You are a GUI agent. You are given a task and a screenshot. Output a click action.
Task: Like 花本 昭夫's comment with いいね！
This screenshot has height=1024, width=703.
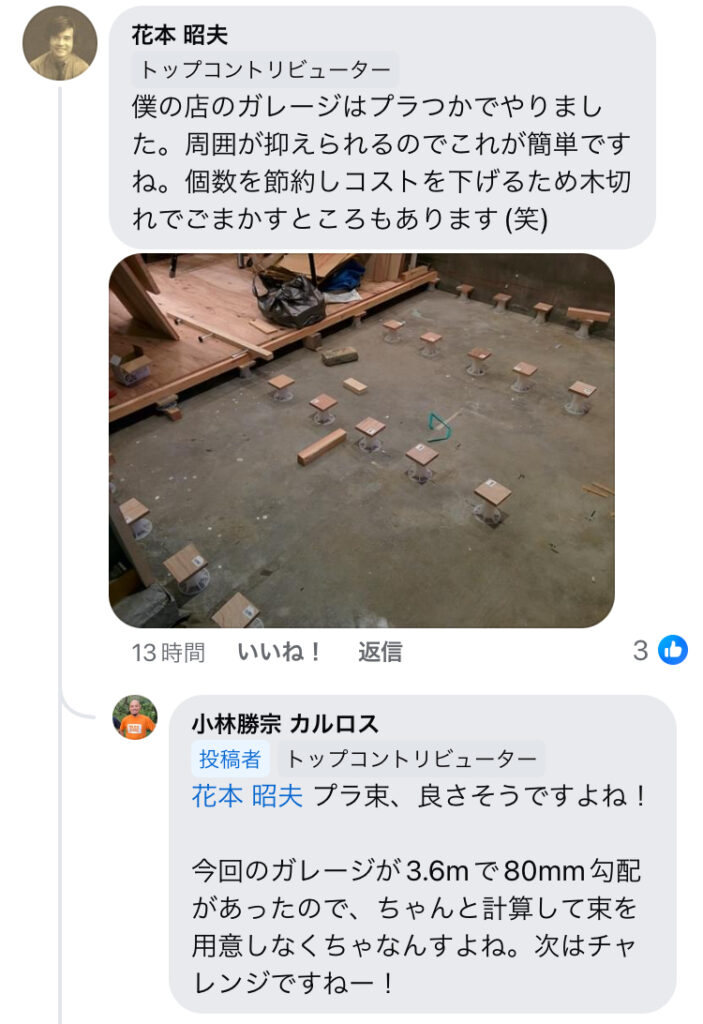(x=281, y=652)
